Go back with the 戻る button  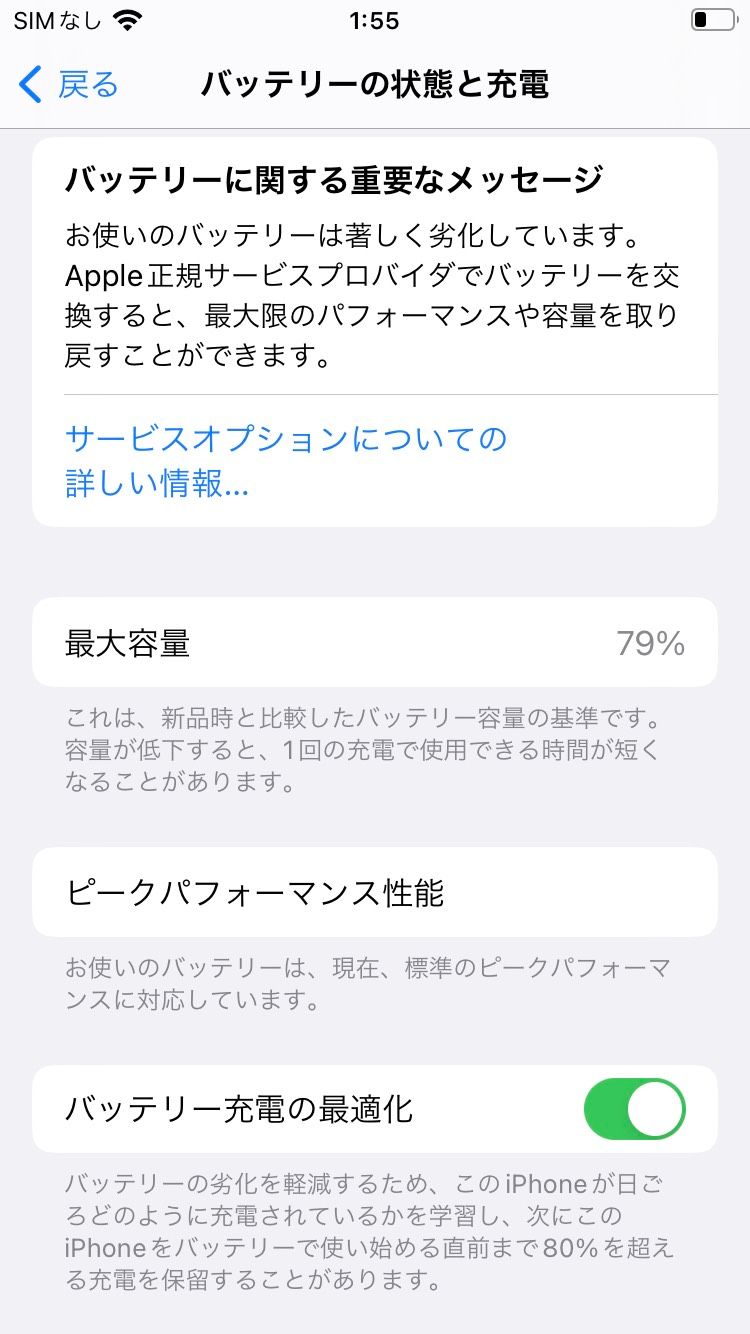click(x=70, y=85)
